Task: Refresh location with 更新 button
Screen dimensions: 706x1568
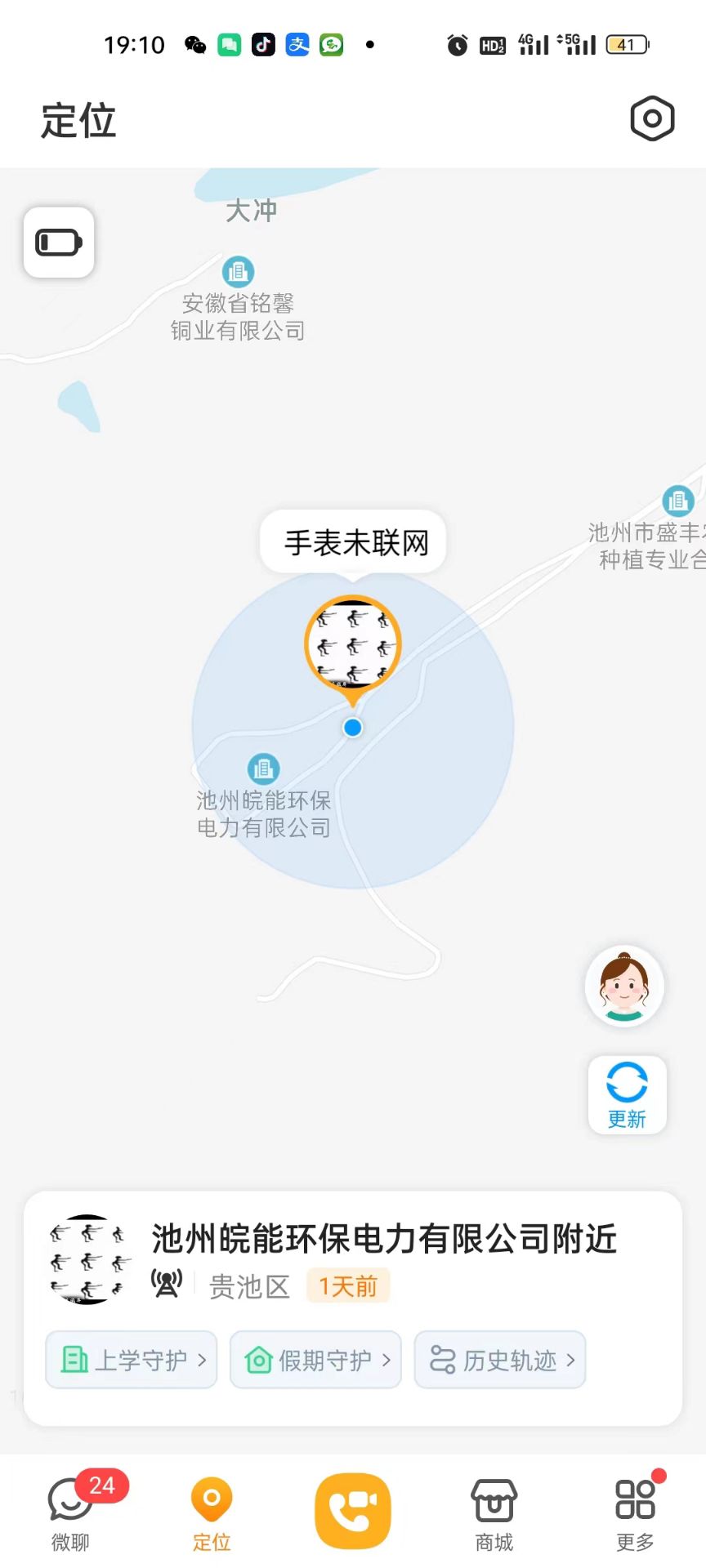Action: [x=627, y=1094]
